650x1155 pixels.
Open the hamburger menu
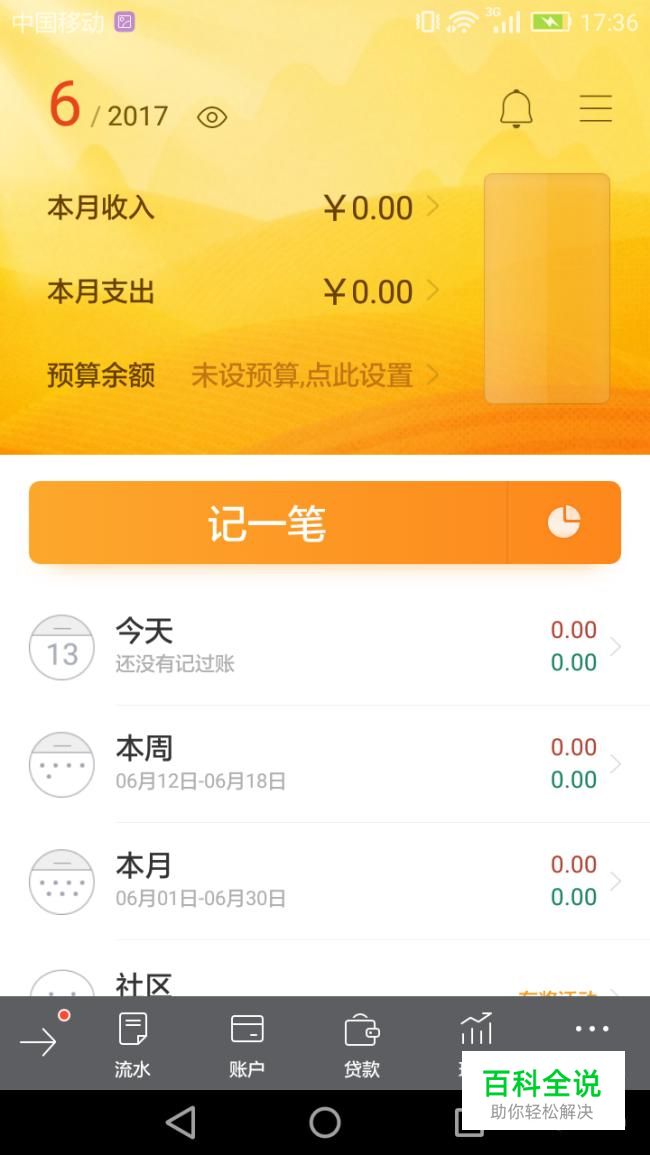pos(595,109)
